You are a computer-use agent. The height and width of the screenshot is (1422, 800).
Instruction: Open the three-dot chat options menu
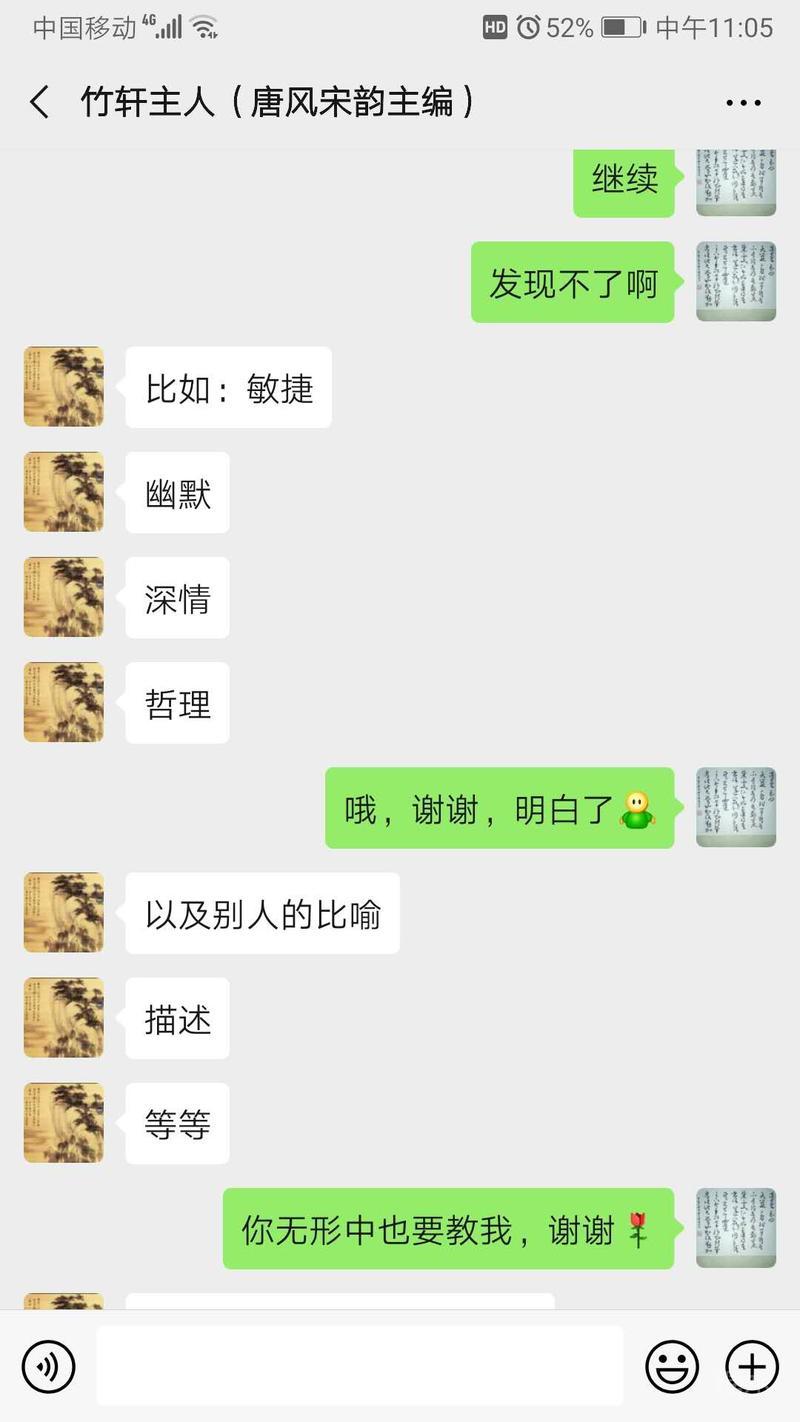pyautogui.click(x=743, y=103)
